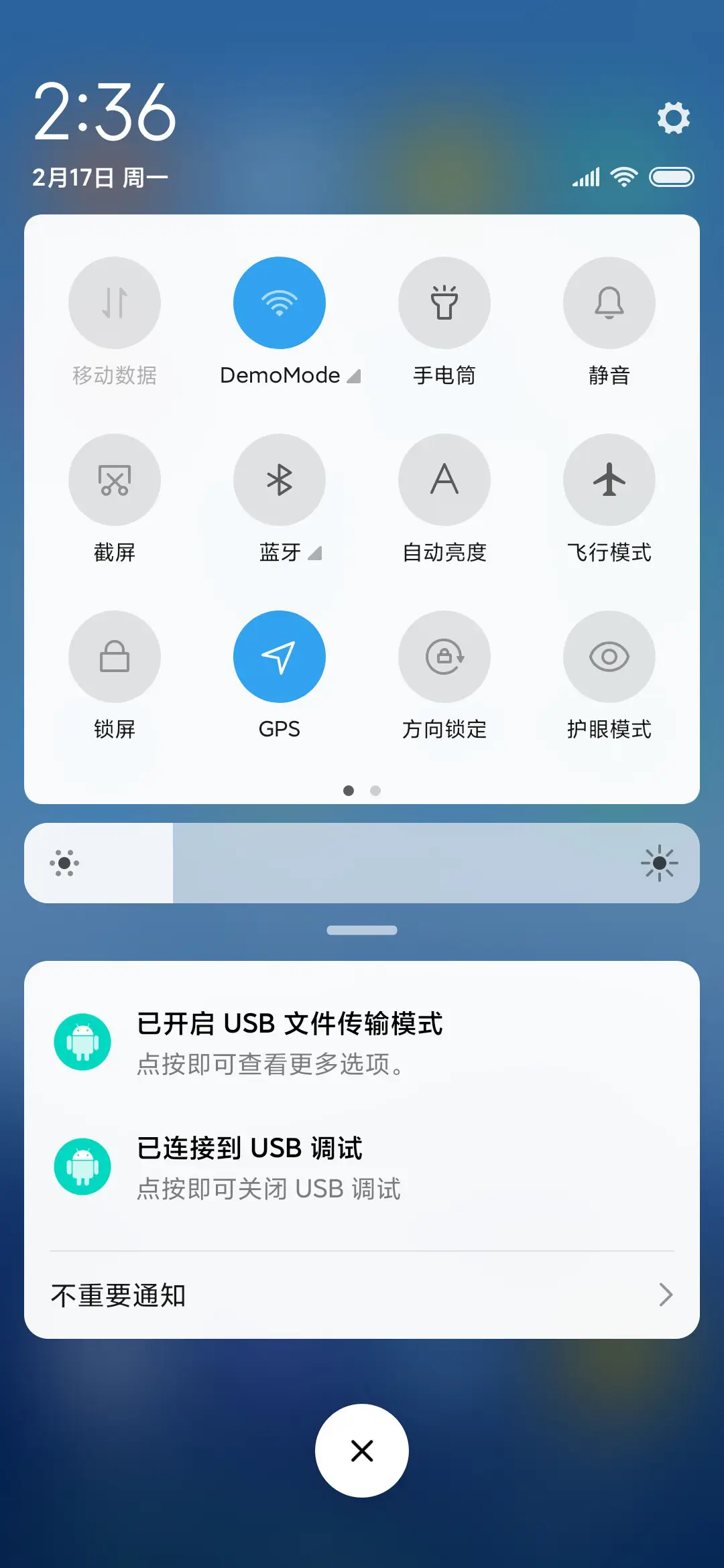Dismiss panel with the X button
Screen dimensions: 724x1568
[362, 1450]
